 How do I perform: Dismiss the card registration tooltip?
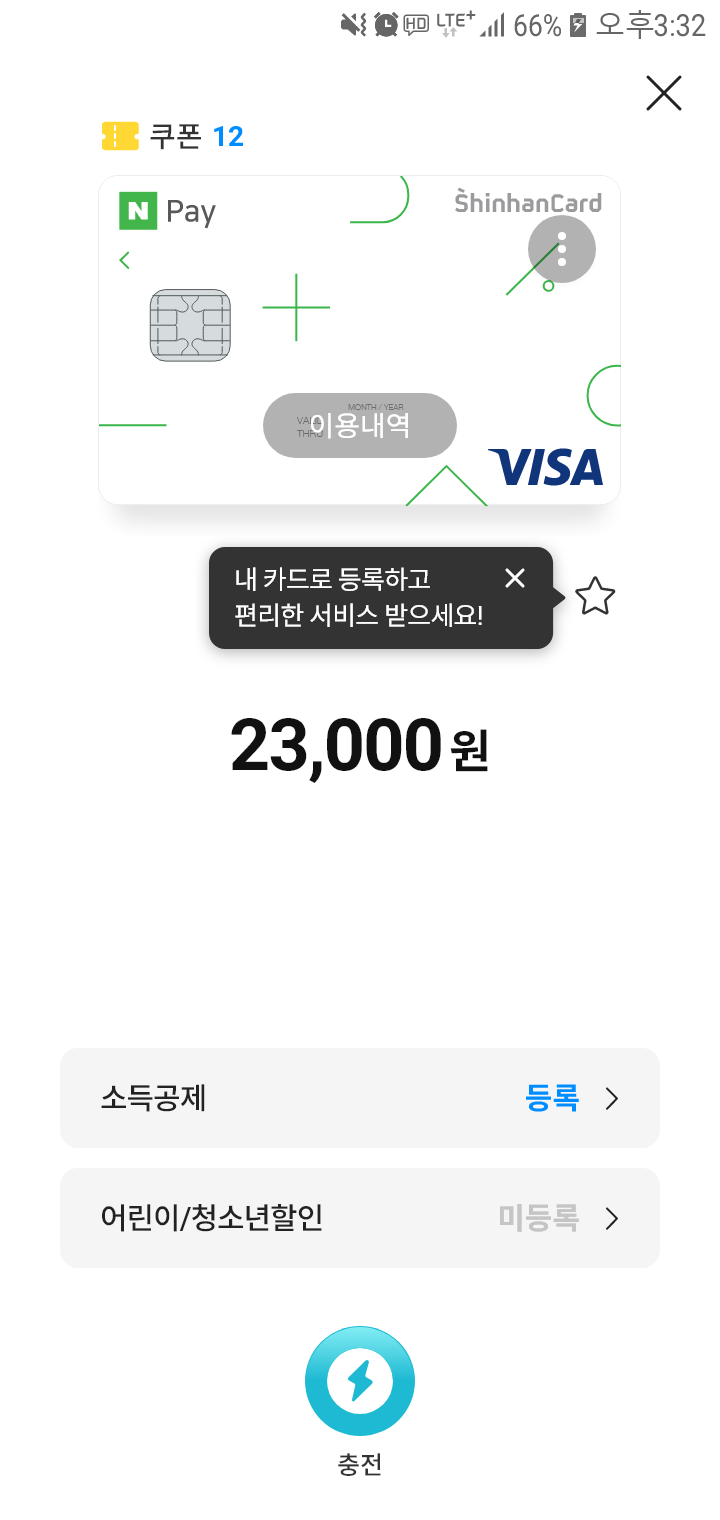pos(515,578)
